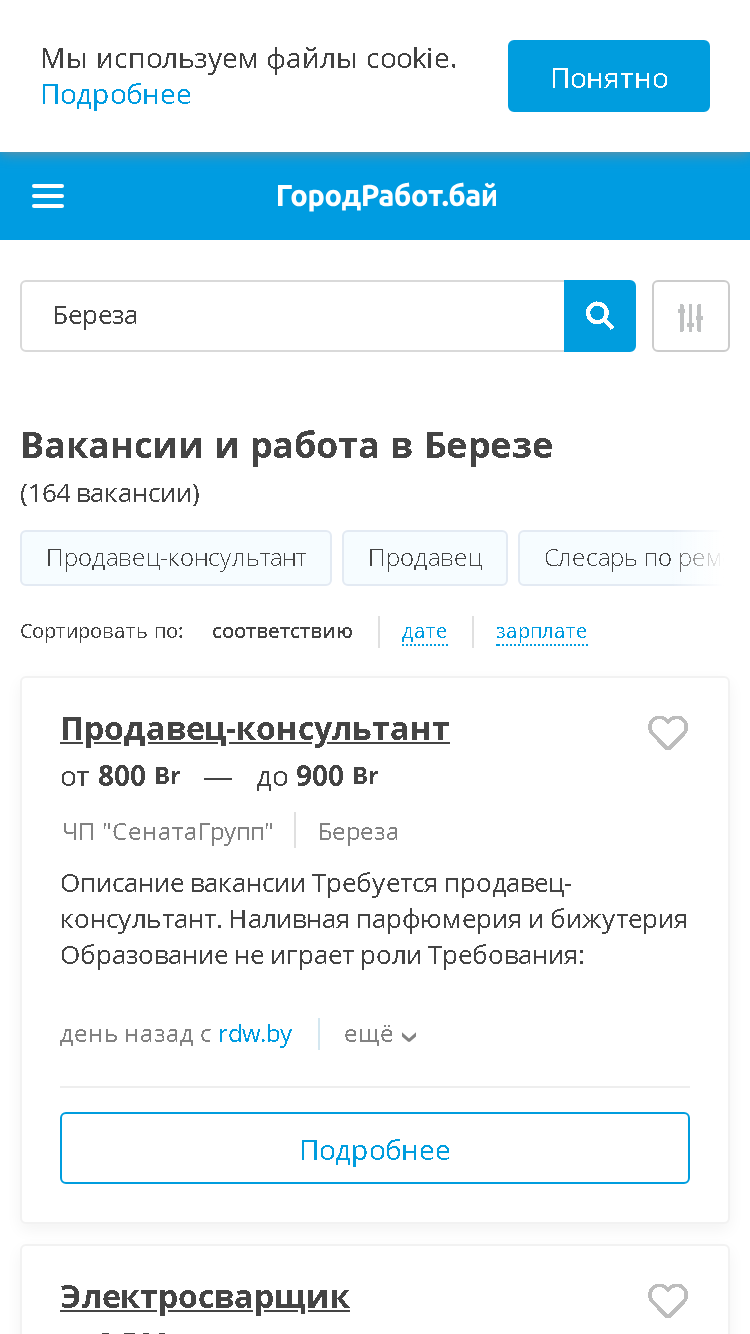Screen dimensions: 750x1334
Task: Expand the ещё dropdown
Action: pos(380,1034)
